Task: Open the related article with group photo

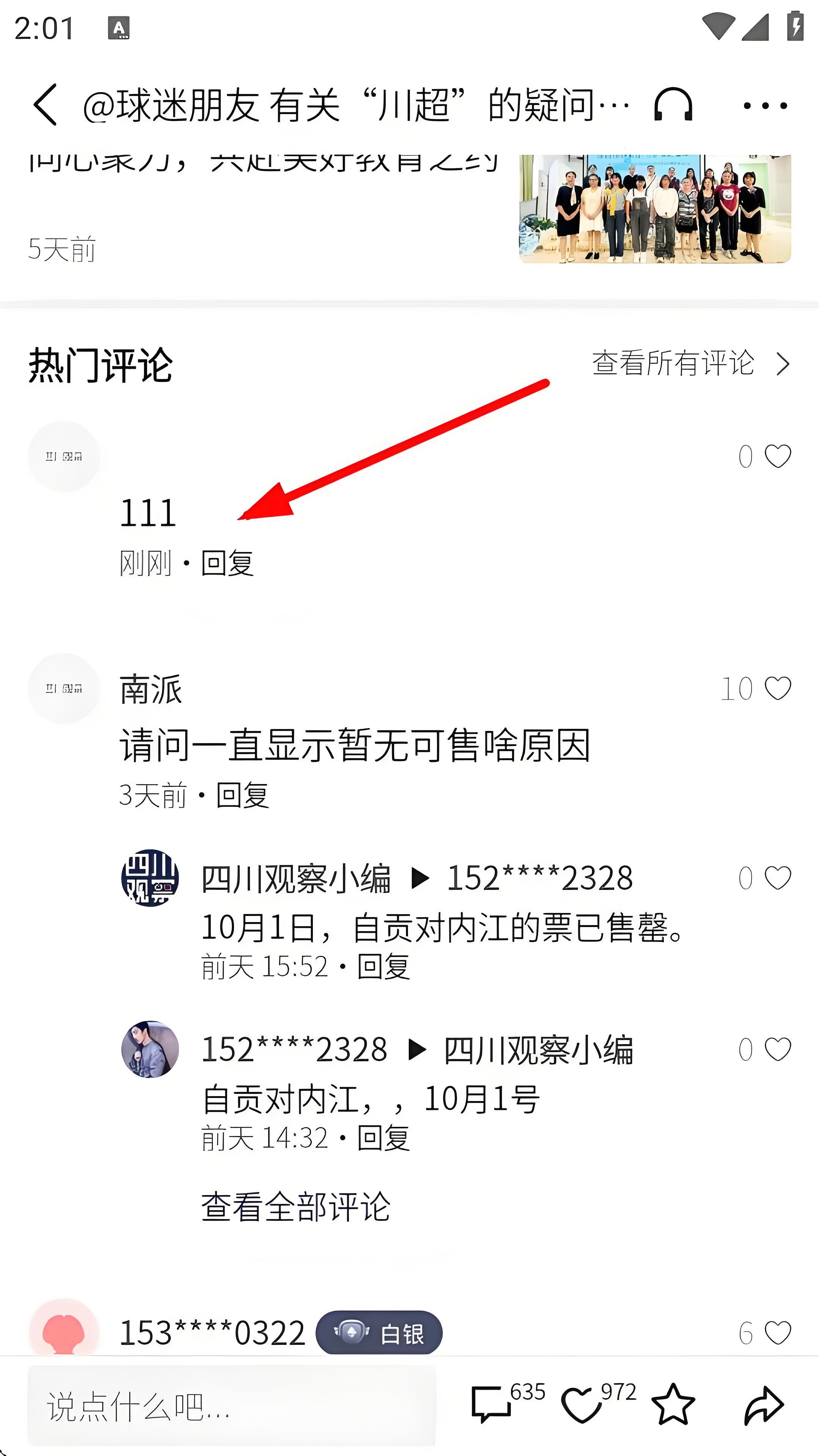Action: tap(654, 209)
